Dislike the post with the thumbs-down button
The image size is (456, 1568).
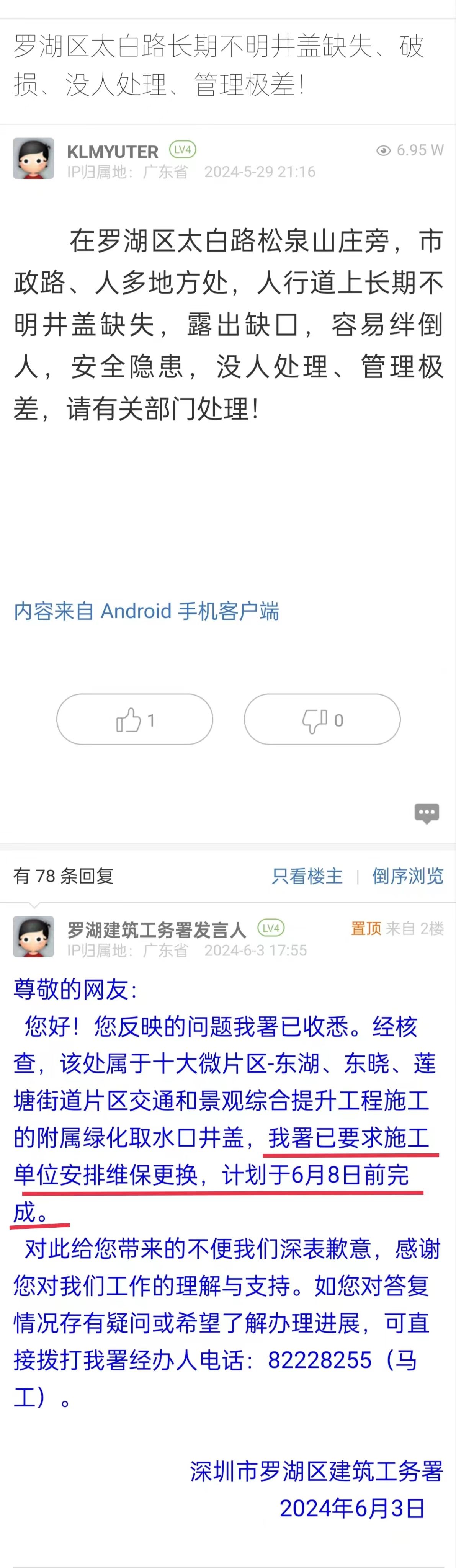pos(322,719)
